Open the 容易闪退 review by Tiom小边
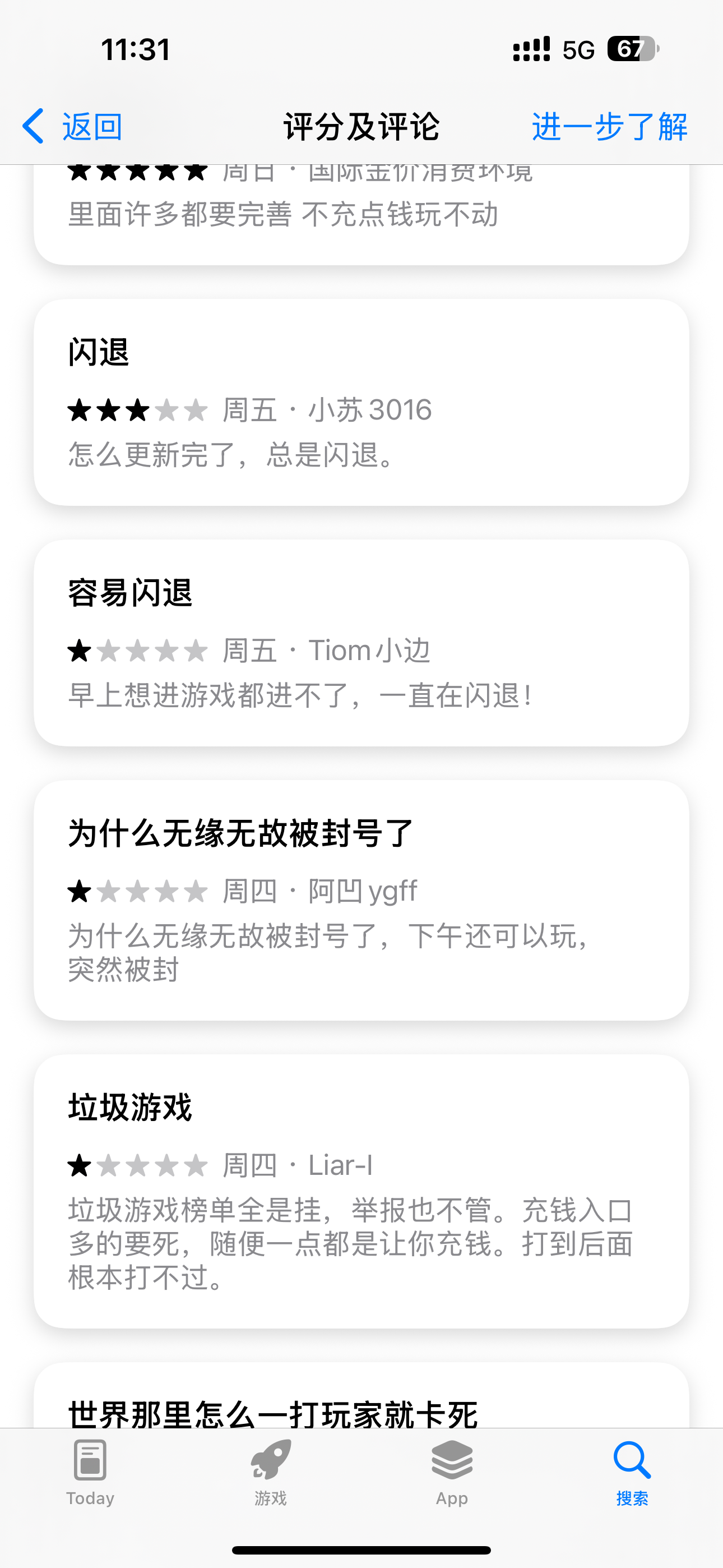723x1568 pixels. [x=361, y=643]
